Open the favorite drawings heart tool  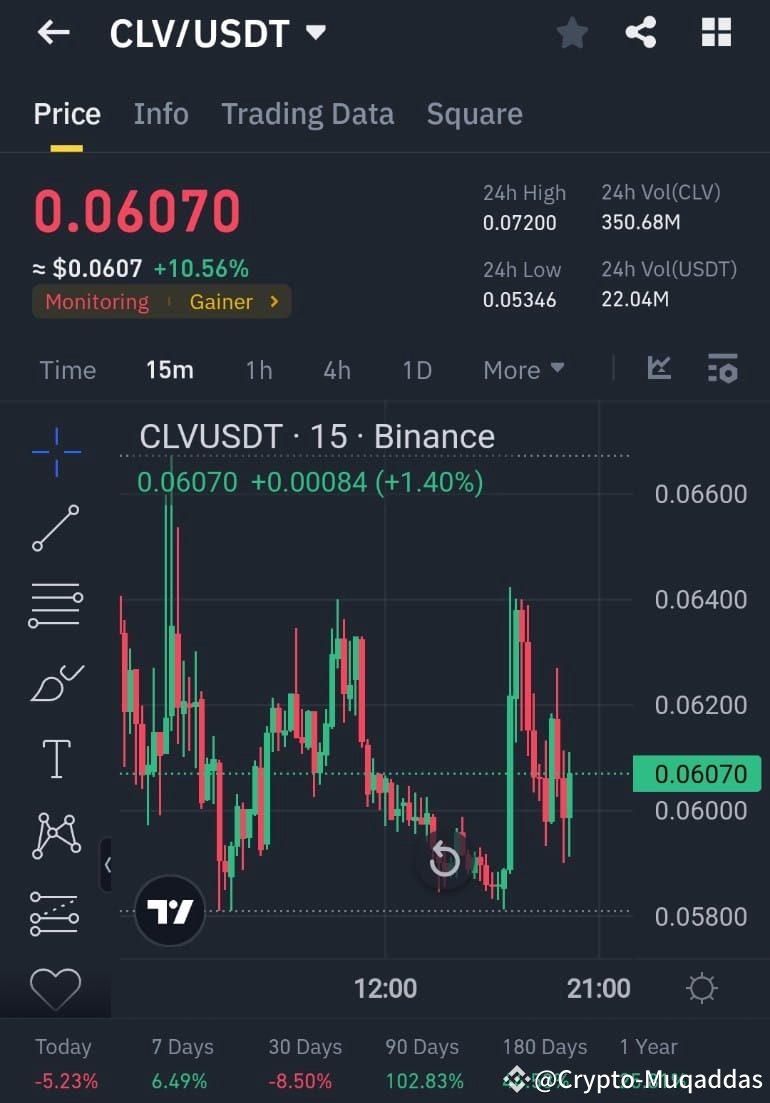[x=55, y=988]
